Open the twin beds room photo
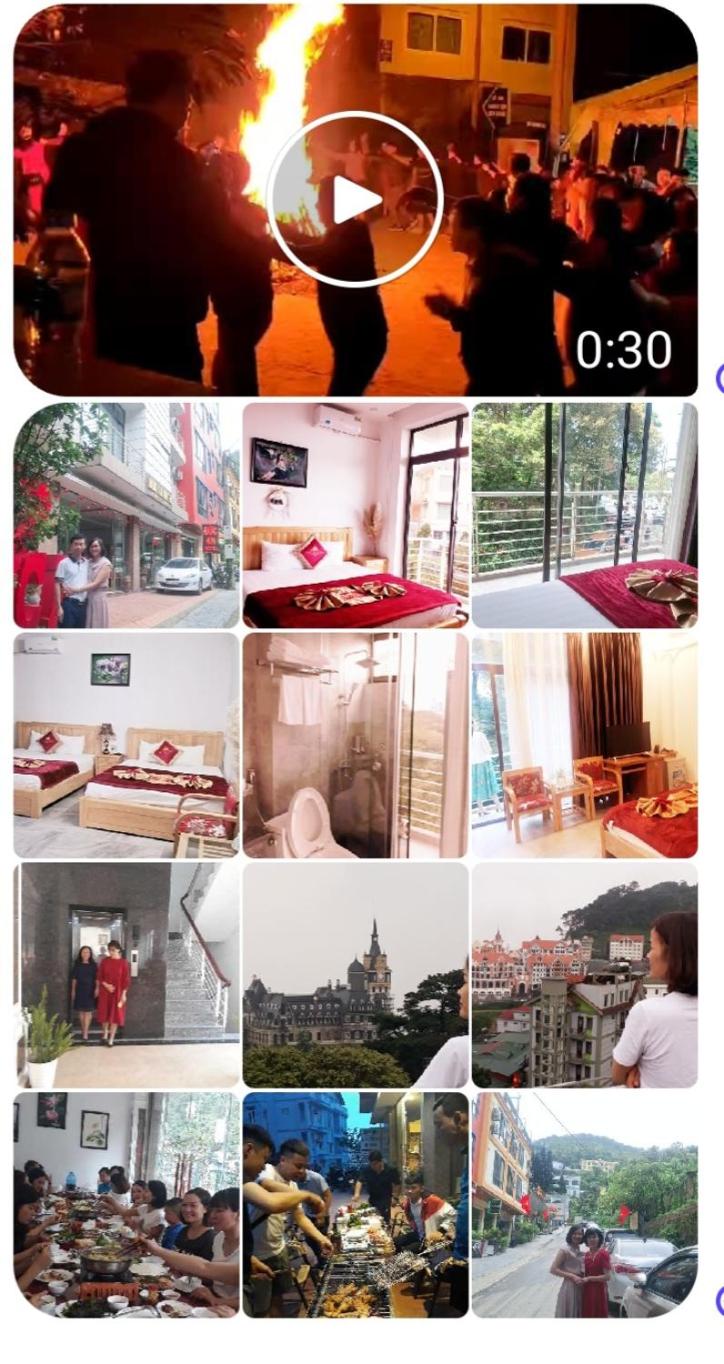 (x=127, y=745)
